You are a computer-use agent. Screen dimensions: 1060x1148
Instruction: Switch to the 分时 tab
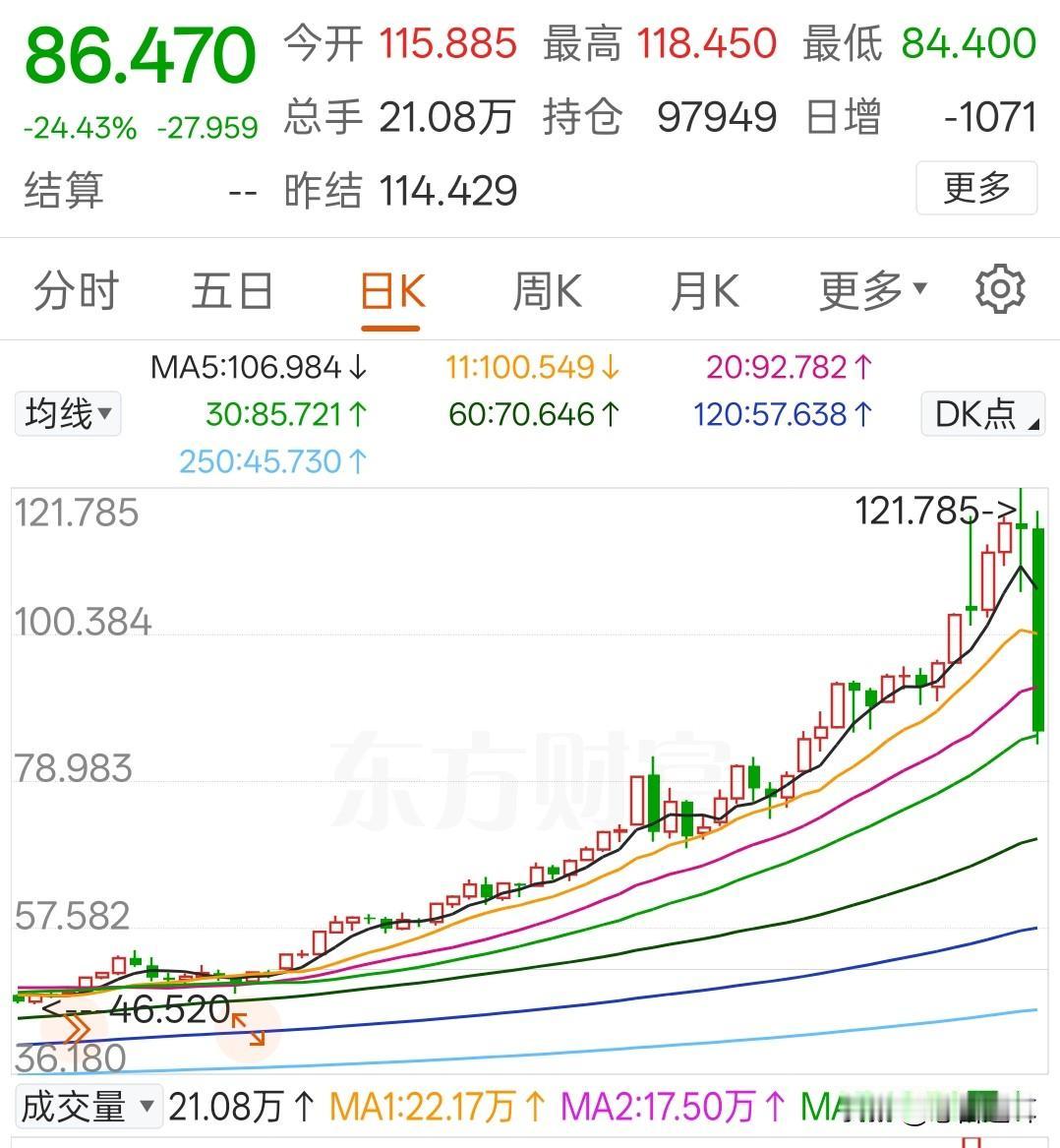(76, 289)
